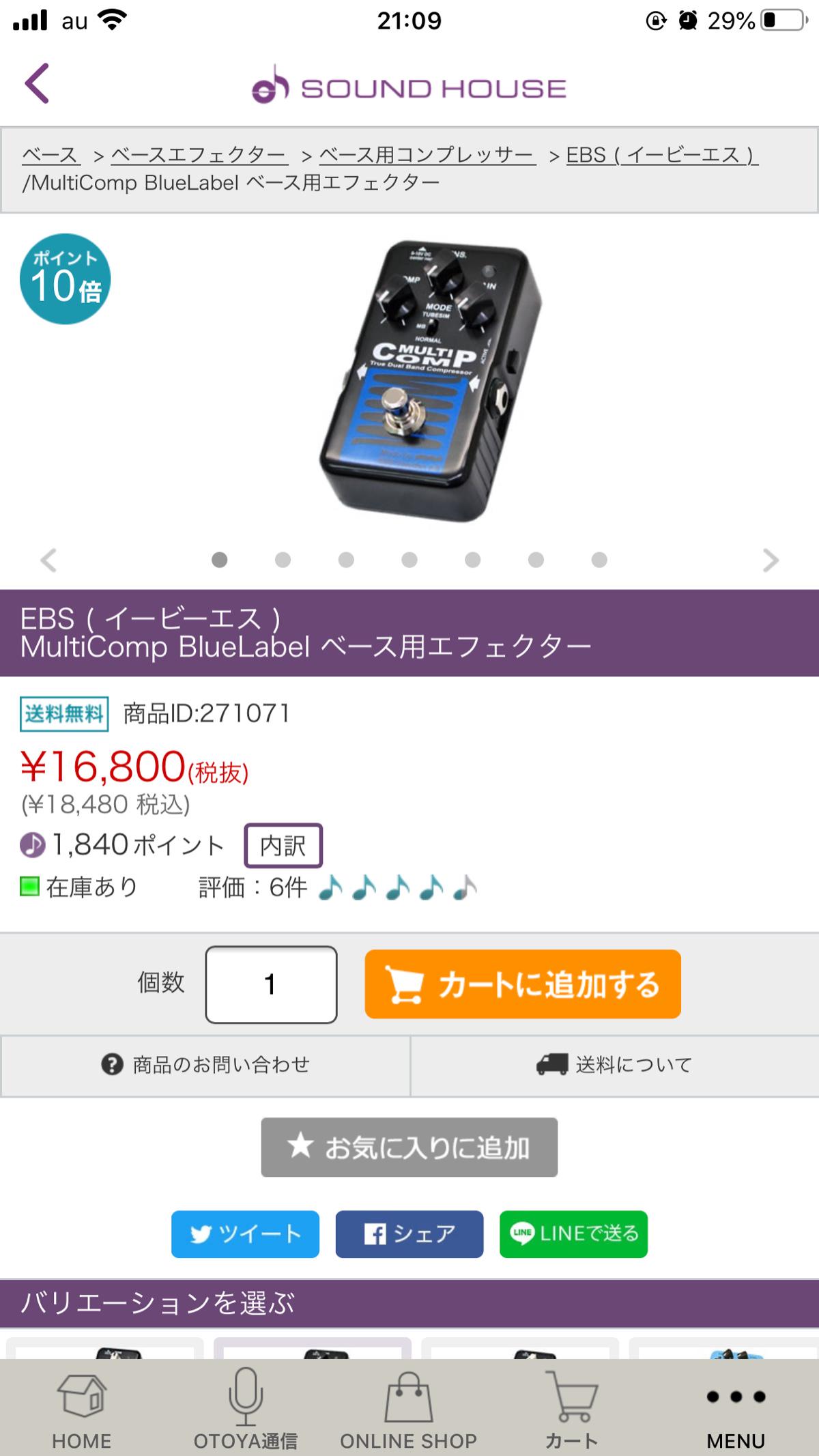Image resolution: width=819 pixels, height=1456 pixels.
Task: Open 送料について shipping info
Action: (614, 1065)
